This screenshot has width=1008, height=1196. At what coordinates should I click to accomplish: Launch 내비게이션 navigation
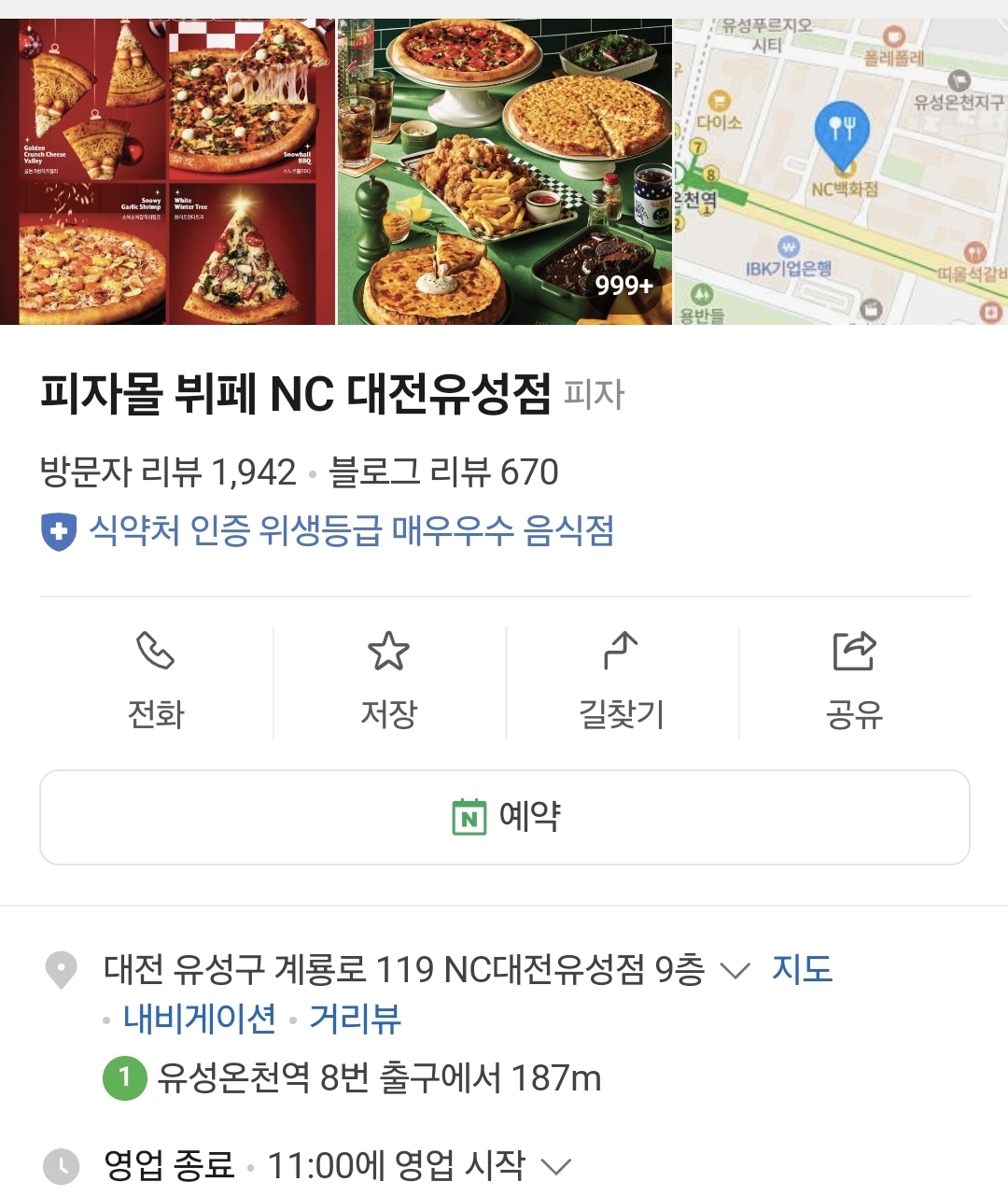pos(200,1019)
